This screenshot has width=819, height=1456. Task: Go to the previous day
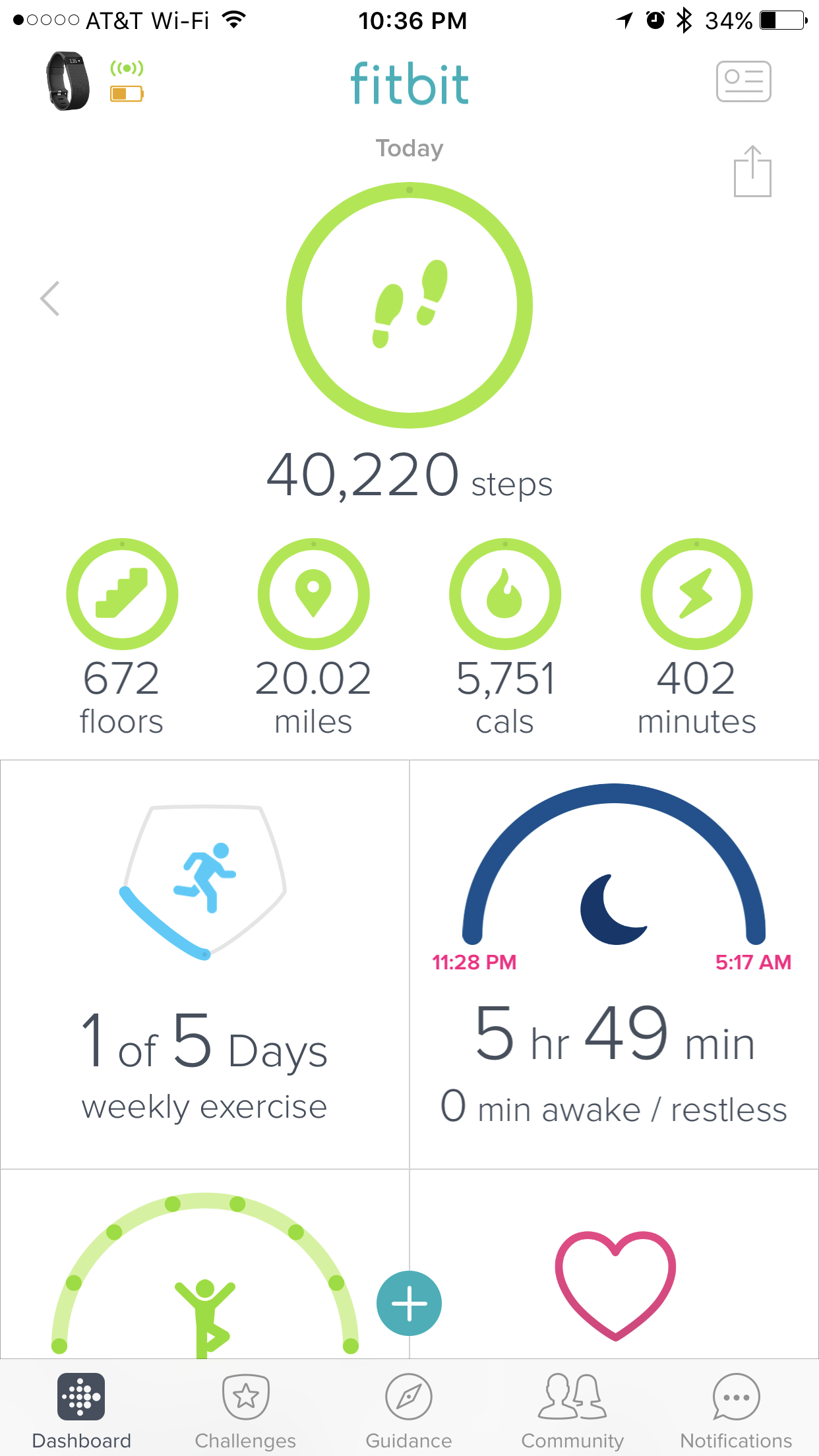[x=50, y=299]
